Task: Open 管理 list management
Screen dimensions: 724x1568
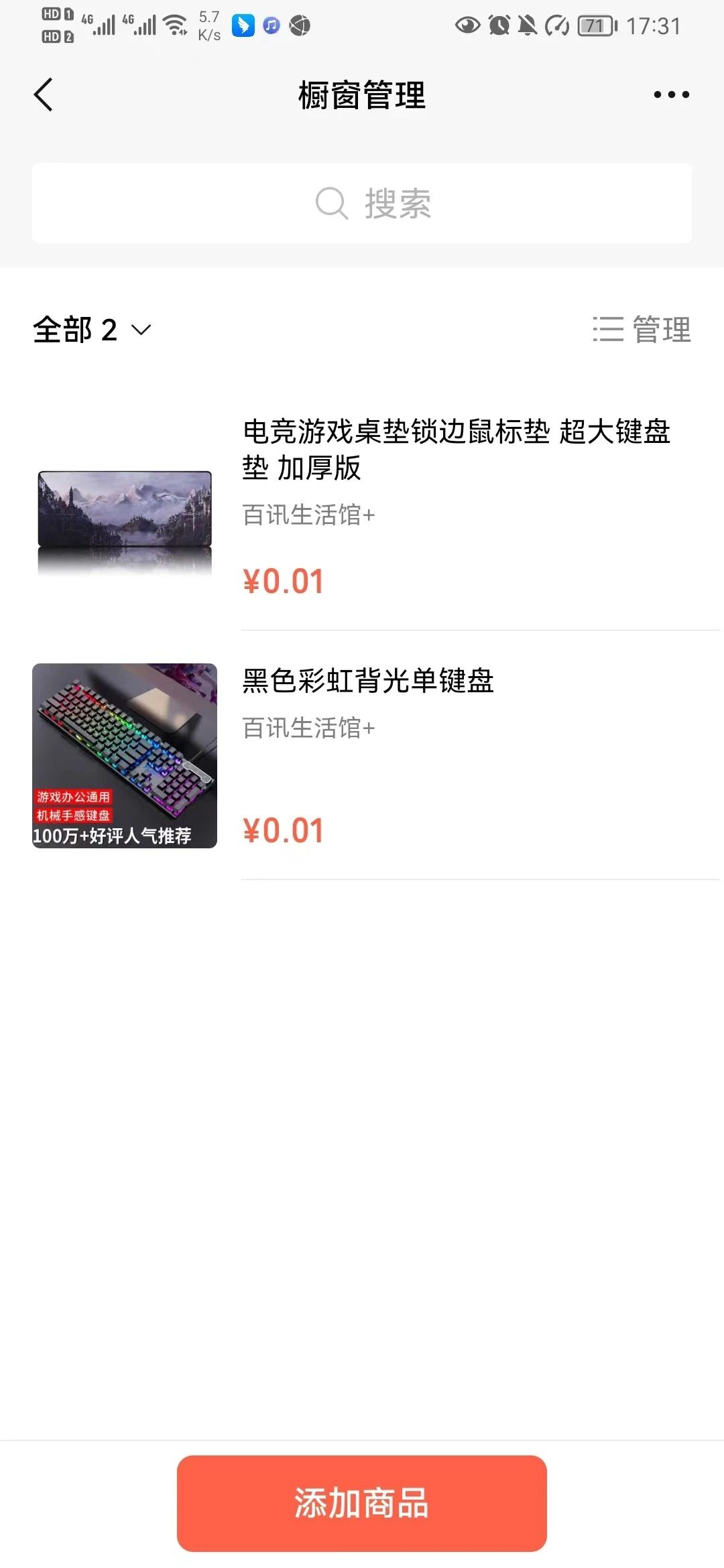Action: [x=642, y=330]
